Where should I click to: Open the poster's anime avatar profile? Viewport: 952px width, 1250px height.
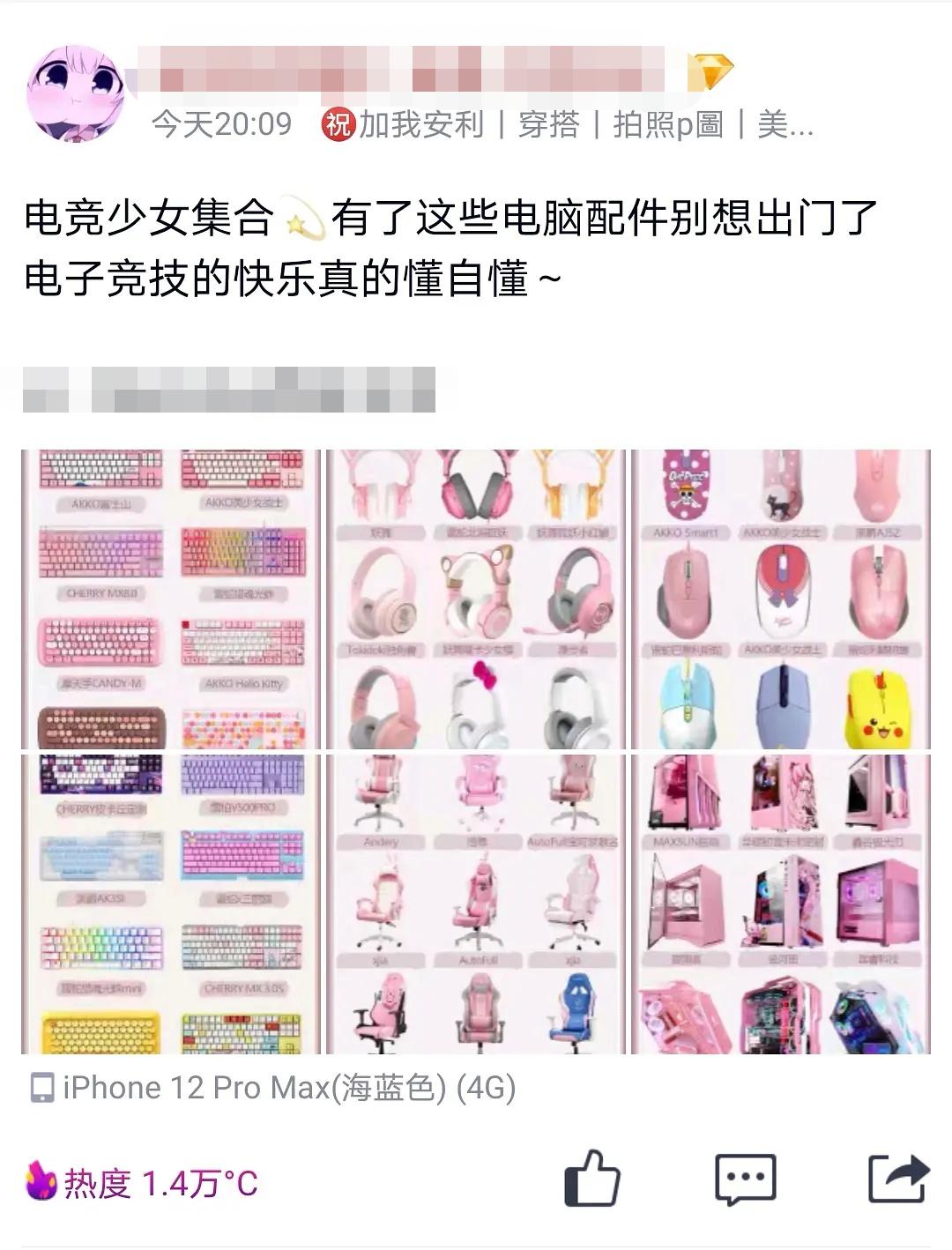pos(75,93)
